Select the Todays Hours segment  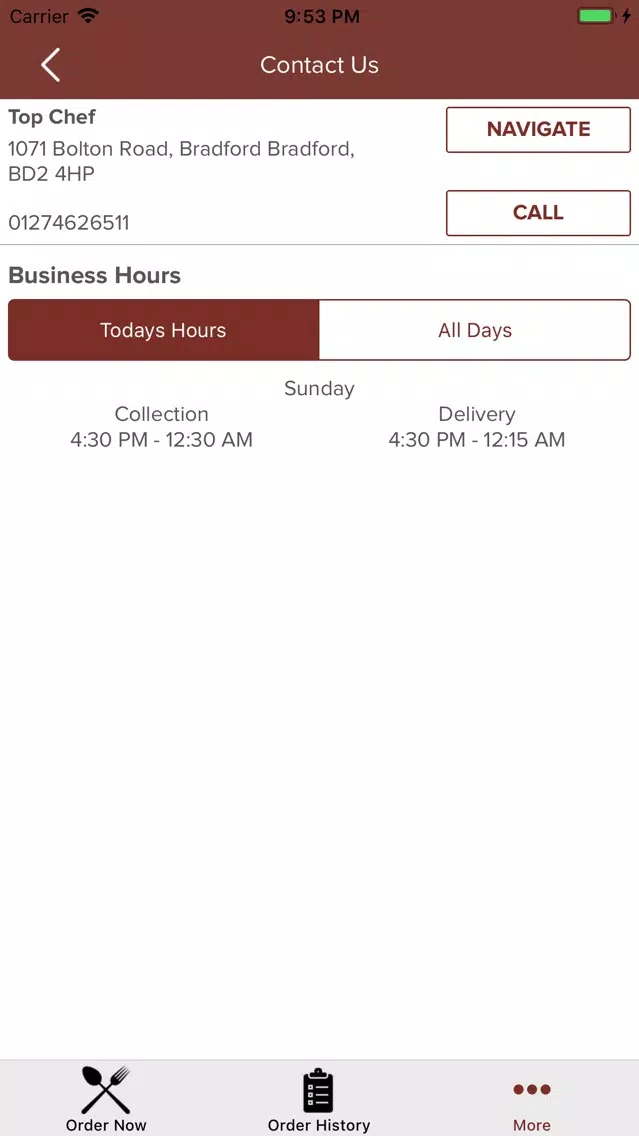[164, 330]
